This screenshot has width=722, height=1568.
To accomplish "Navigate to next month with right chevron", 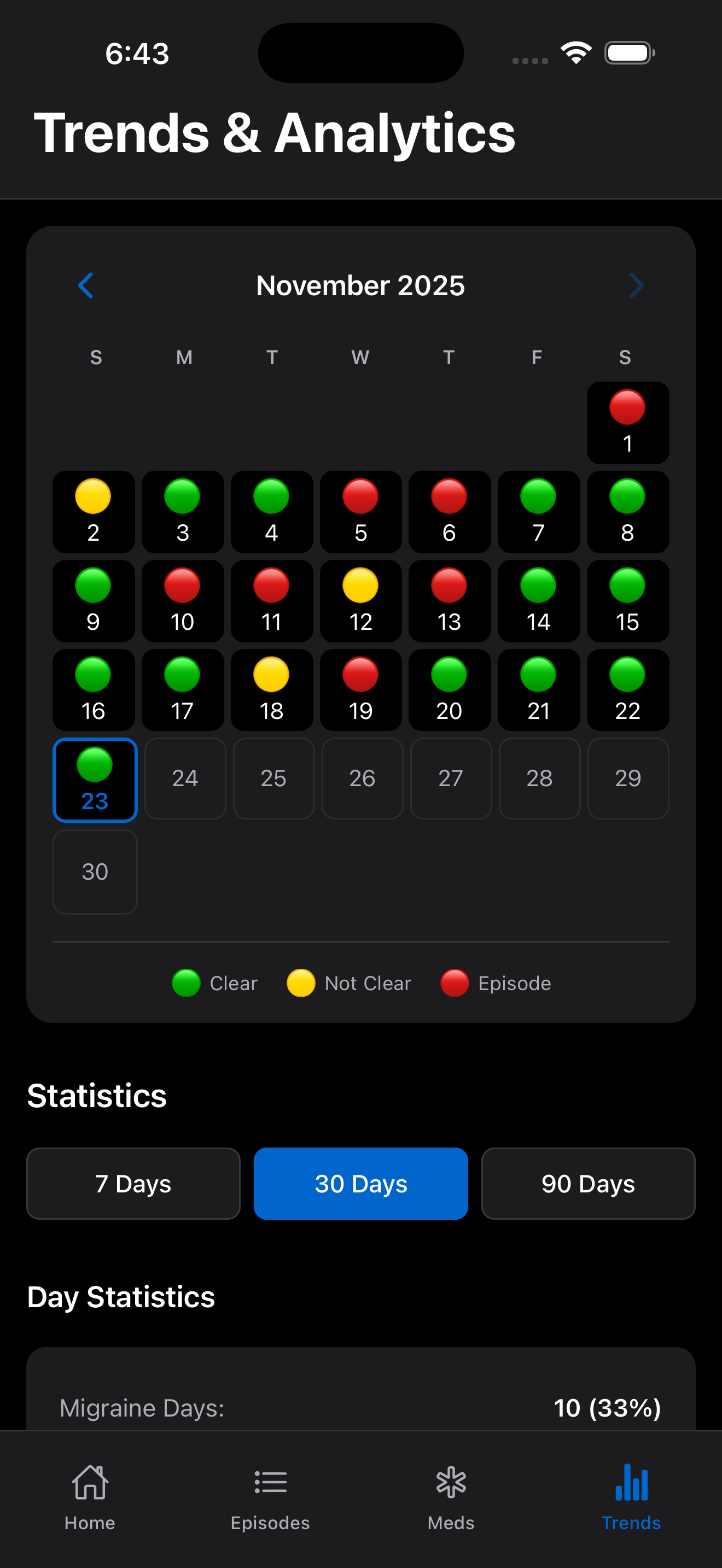I will coord(636,285).
